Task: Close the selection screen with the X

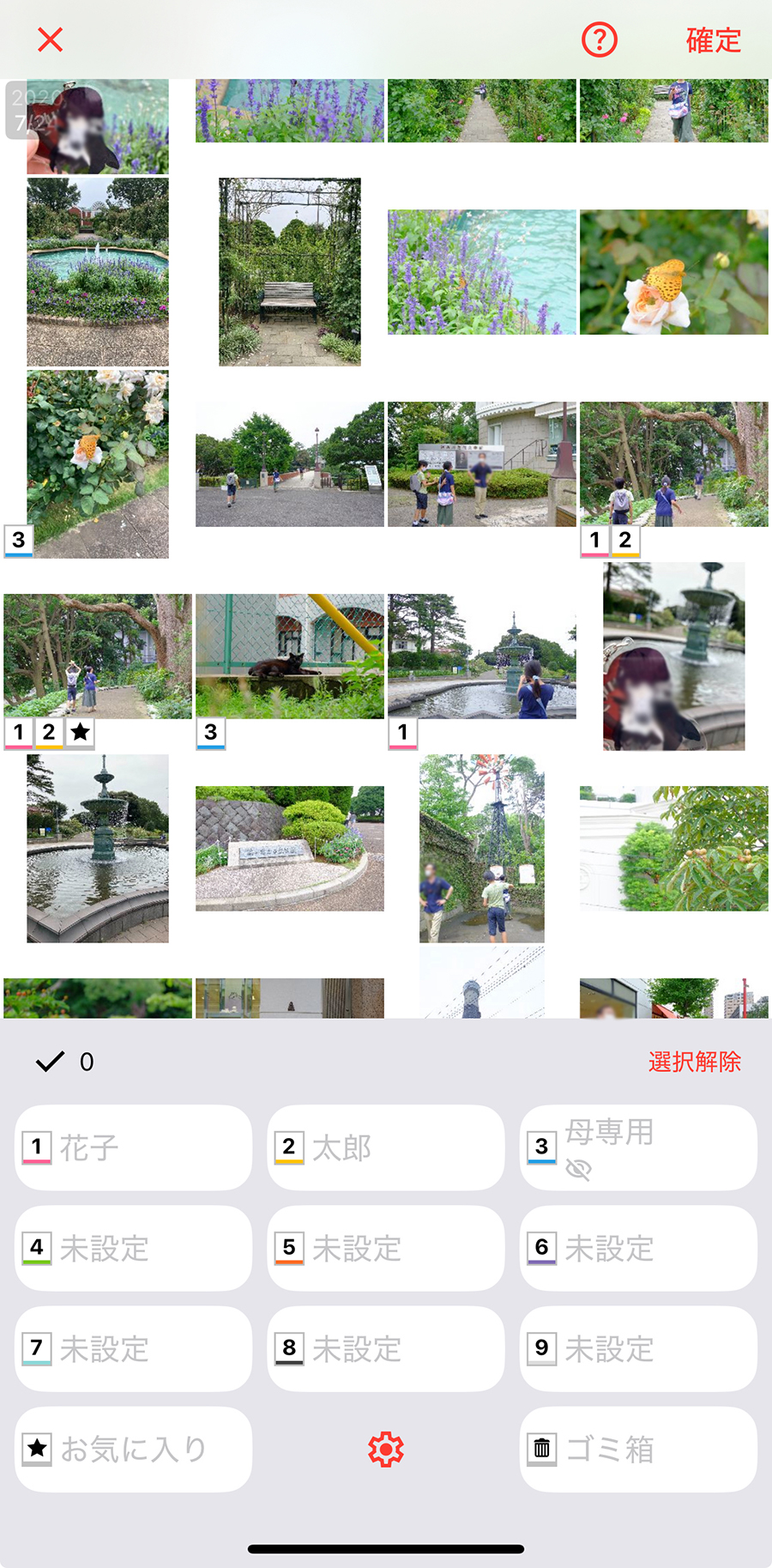Action: [x=51, y=39]
